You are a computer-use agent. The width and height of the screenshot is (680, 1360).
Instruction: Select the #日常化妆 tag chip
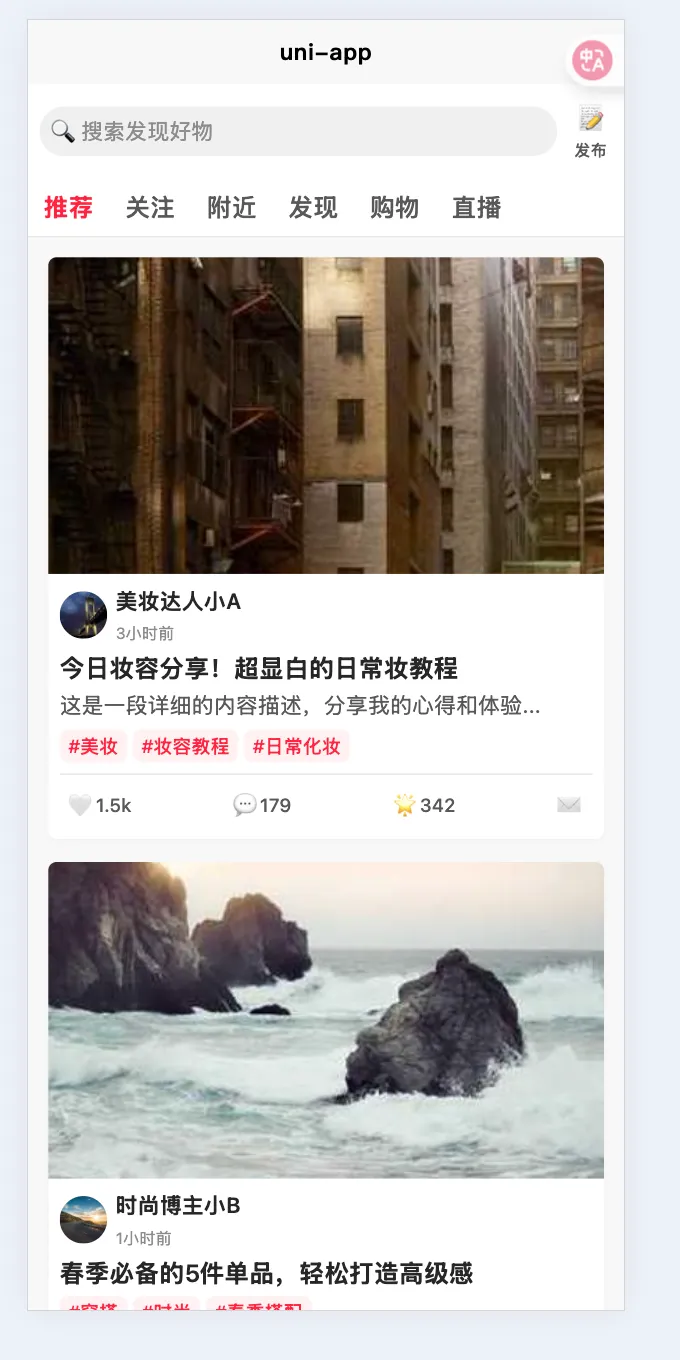point(296,746)
